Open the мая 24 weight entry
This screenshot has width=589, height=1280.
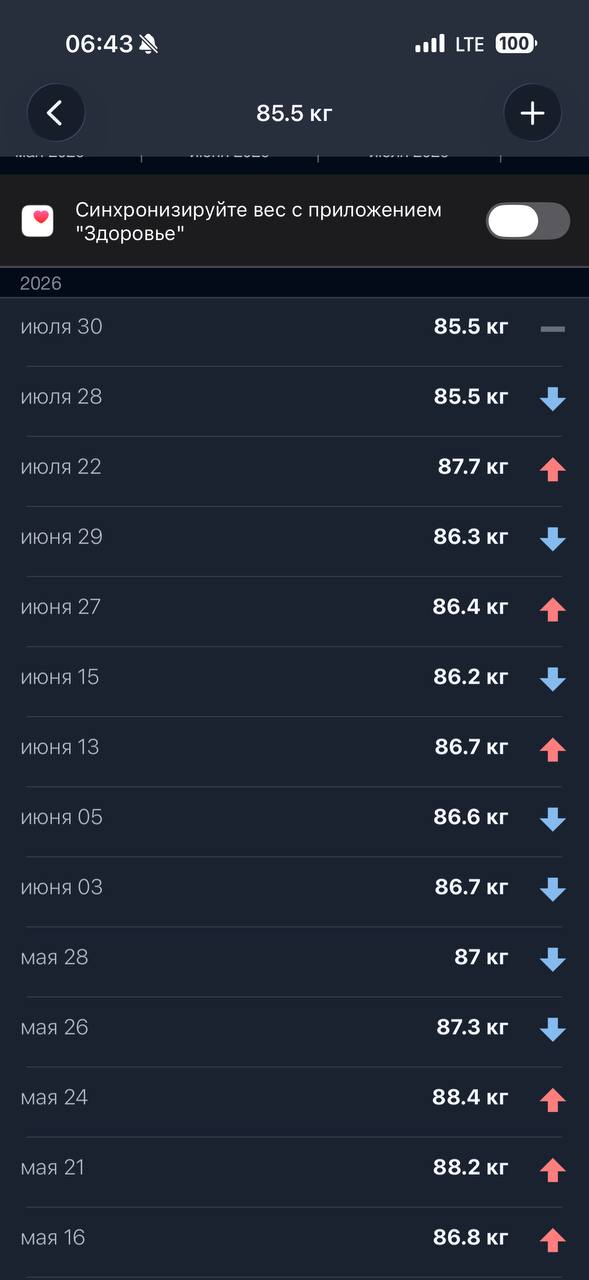pyautogui.click(x=294, y=1097)
